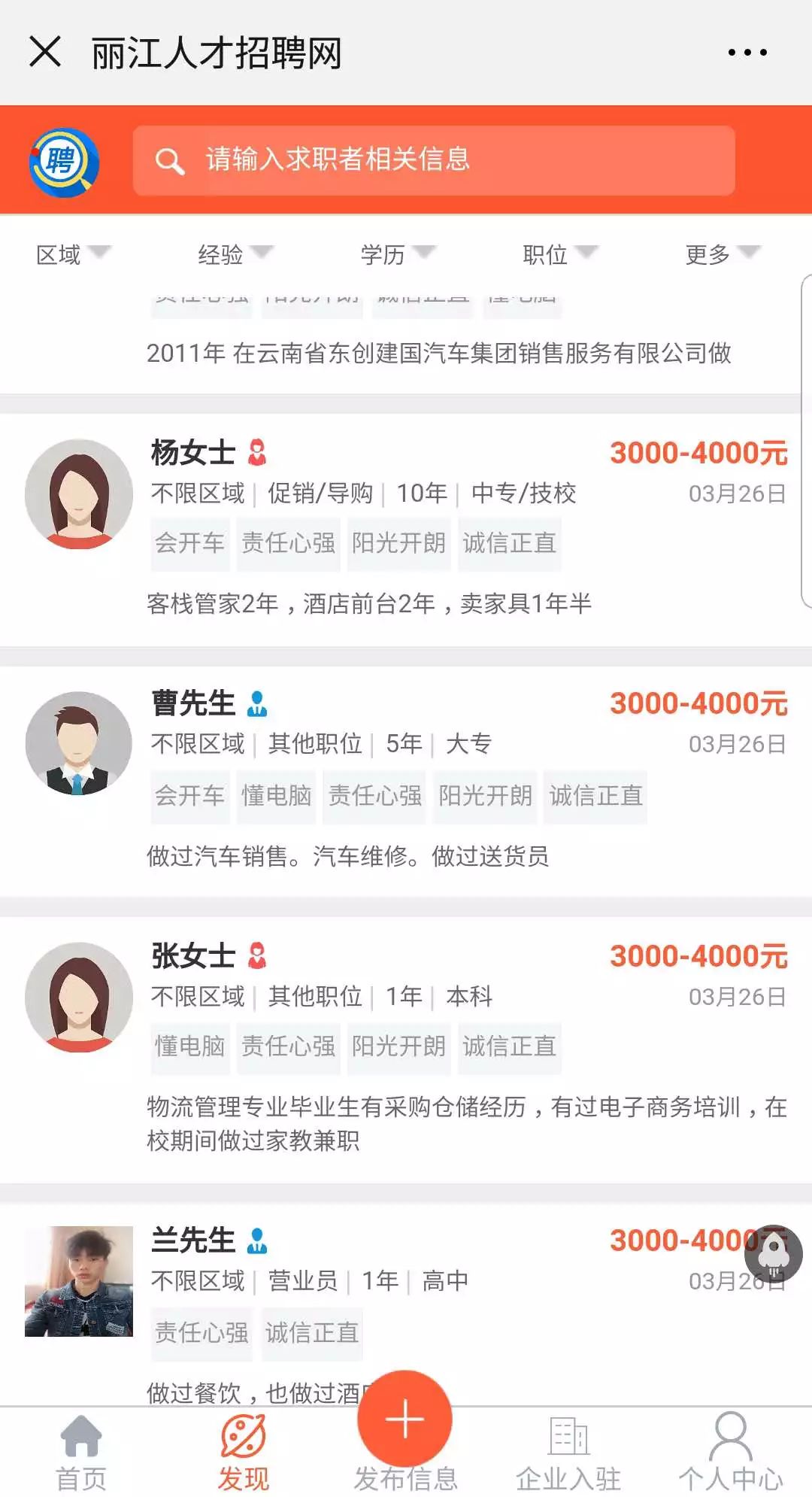Expand the 区域 filter dropdown

tap(73, 254)
